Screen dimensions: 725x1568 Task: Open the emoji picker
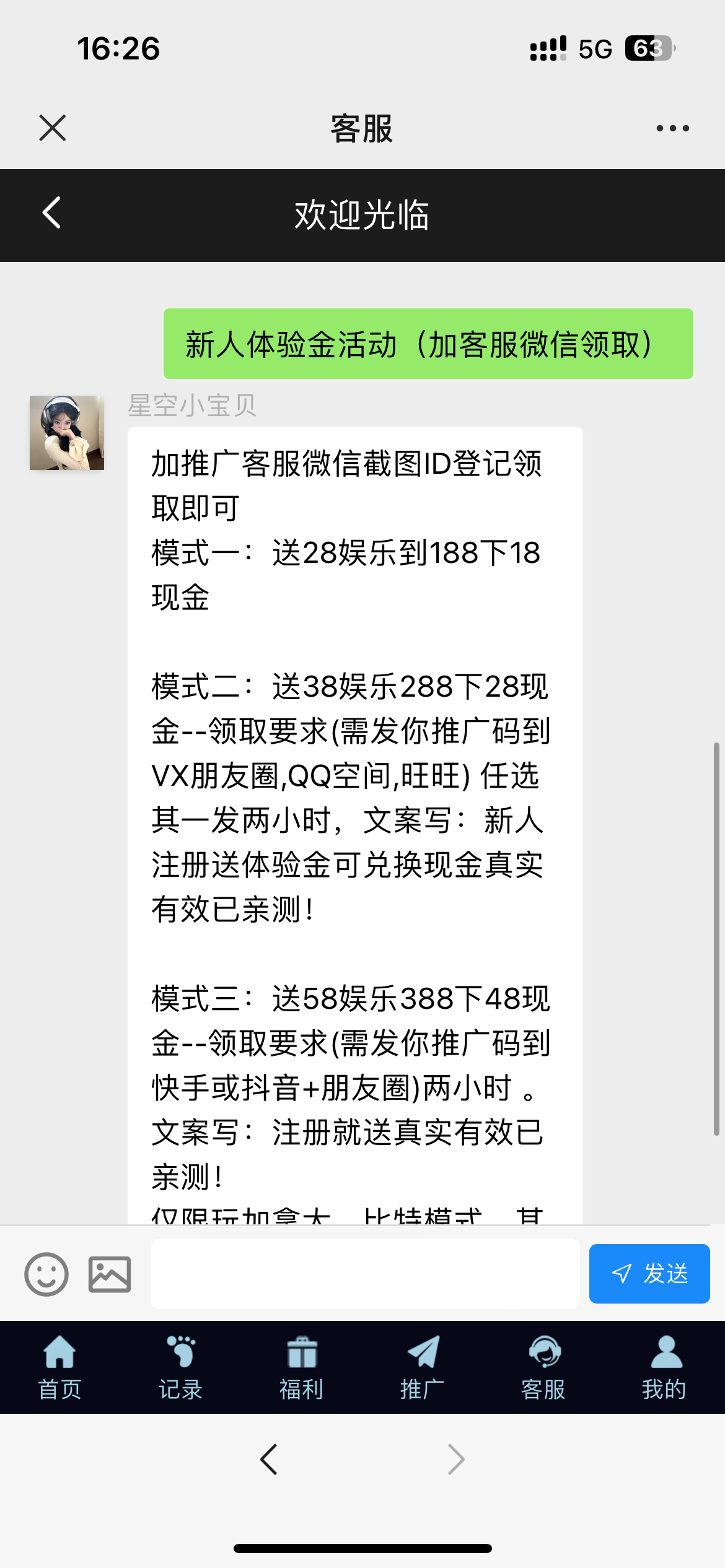point(46,1274)
